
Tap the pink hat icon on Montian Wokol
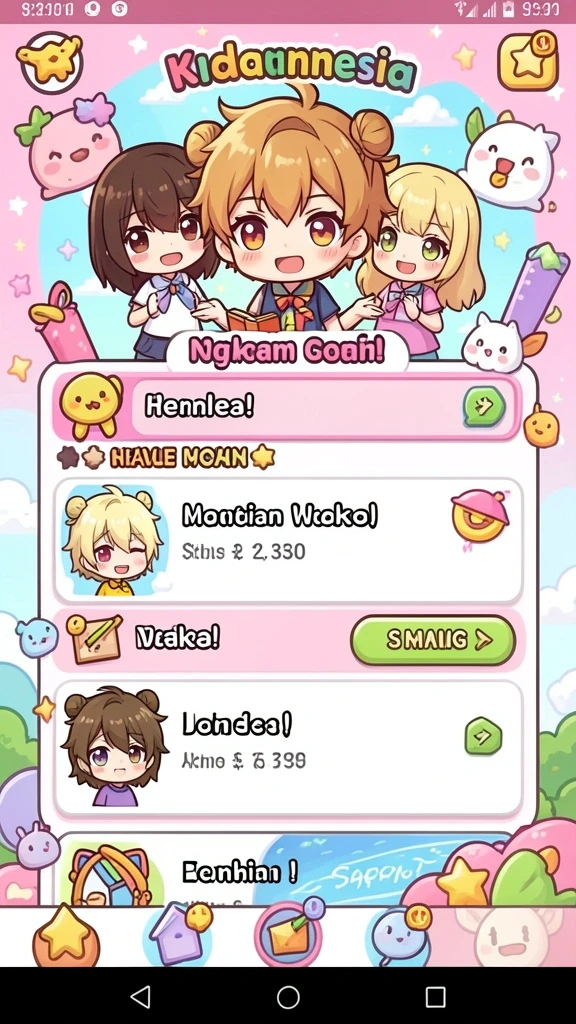pos(480,517)
